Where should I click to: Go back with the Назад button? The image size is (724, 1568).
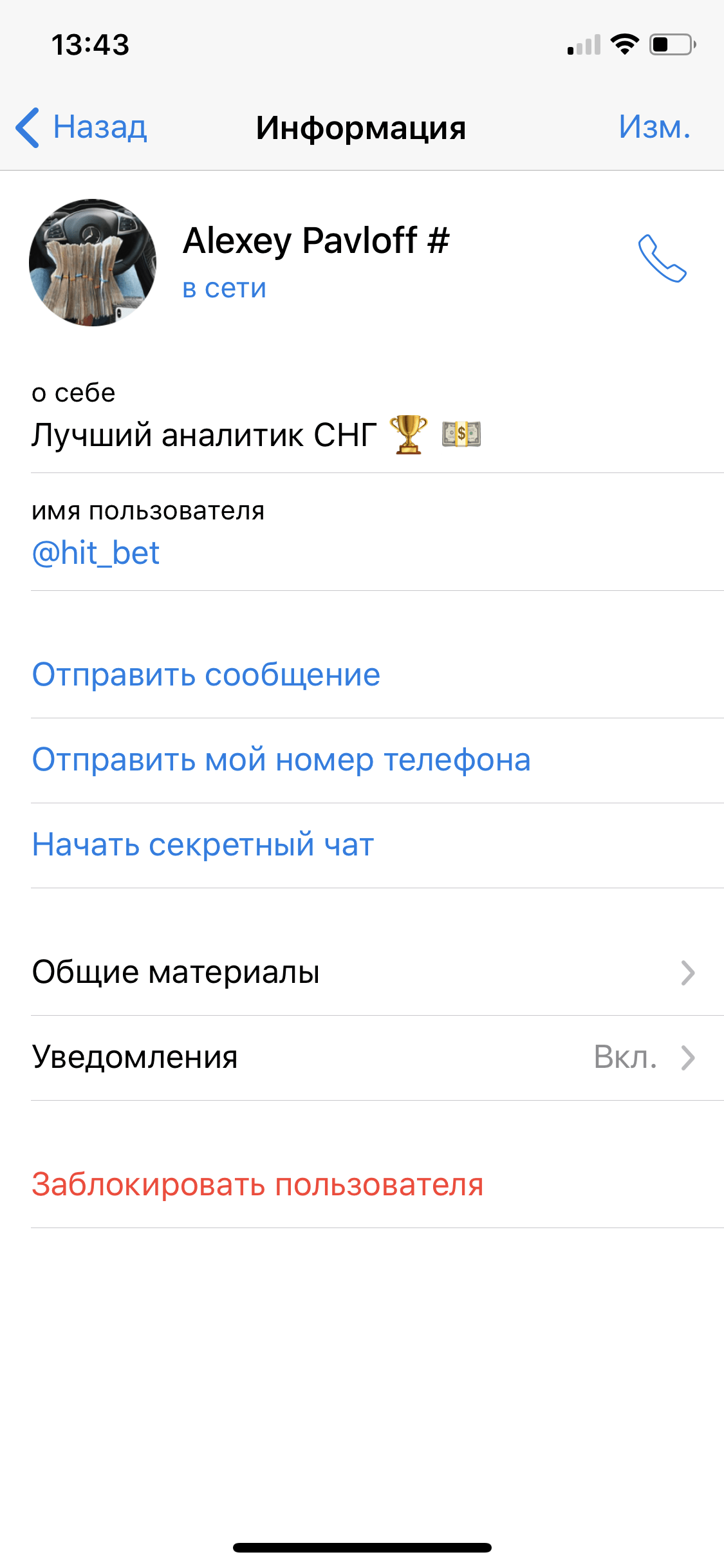(82, 127)
